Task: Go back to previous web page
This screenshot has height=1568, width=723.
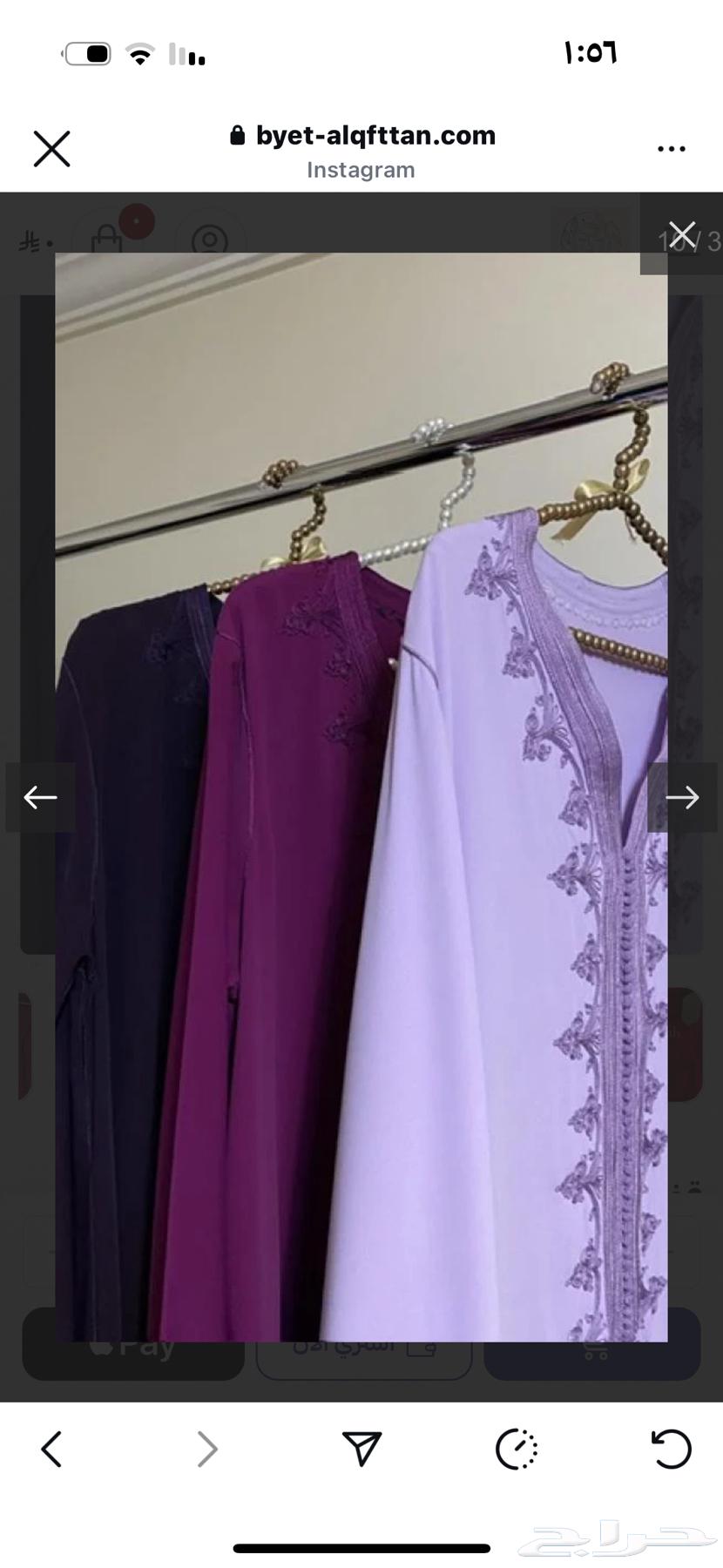Action: click(x=52, y=1450)
